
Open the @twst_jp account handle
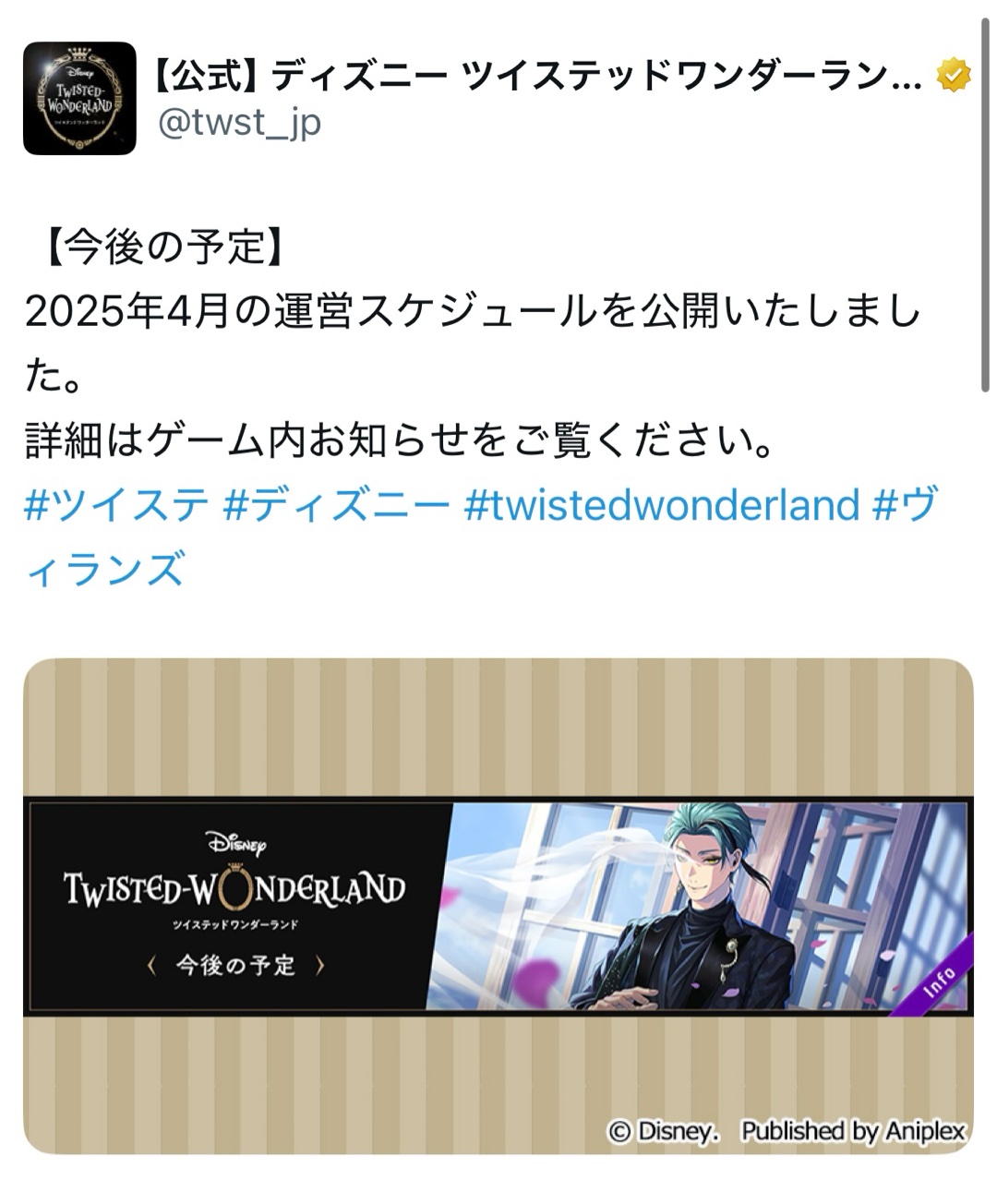[239, 122]
